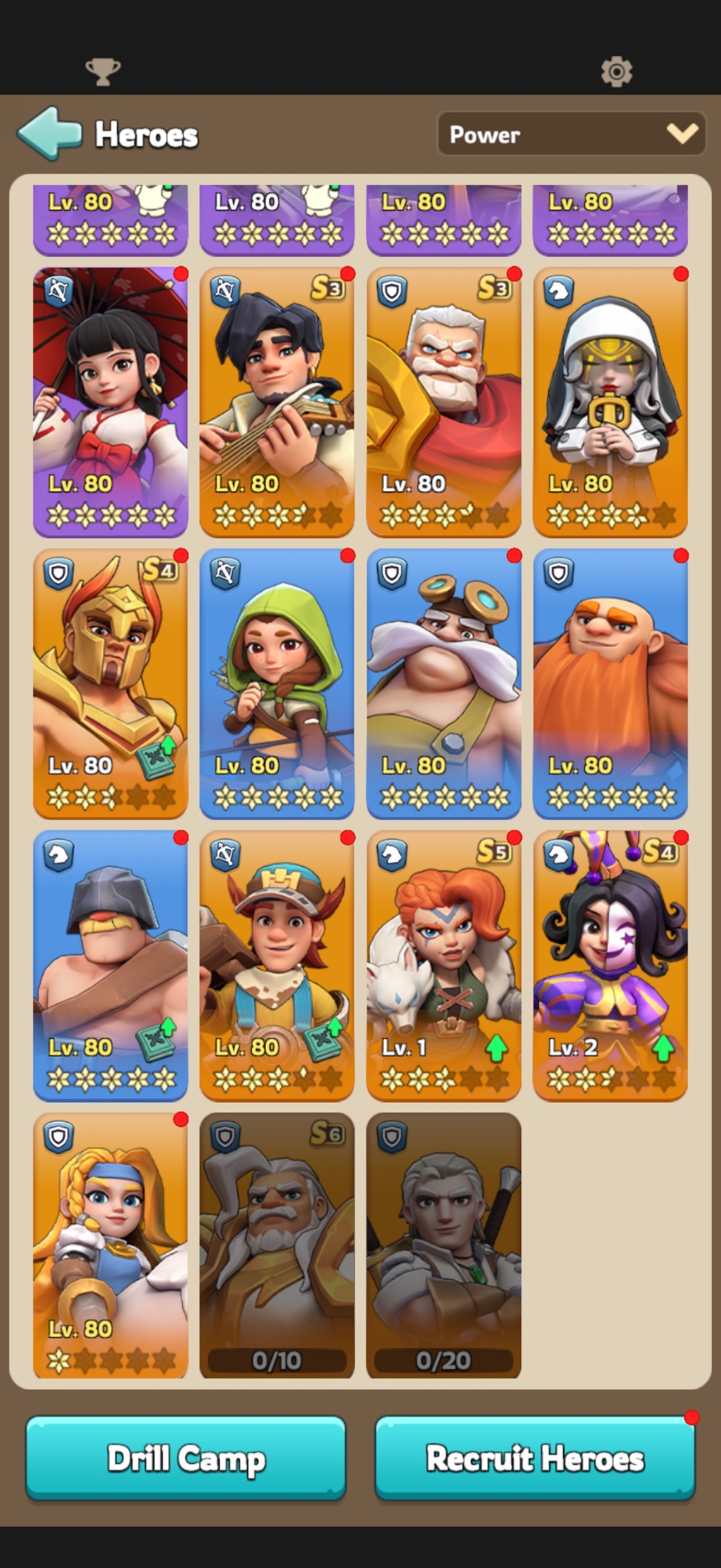Tap Recruit Heroes button

tap(534, 1457)
